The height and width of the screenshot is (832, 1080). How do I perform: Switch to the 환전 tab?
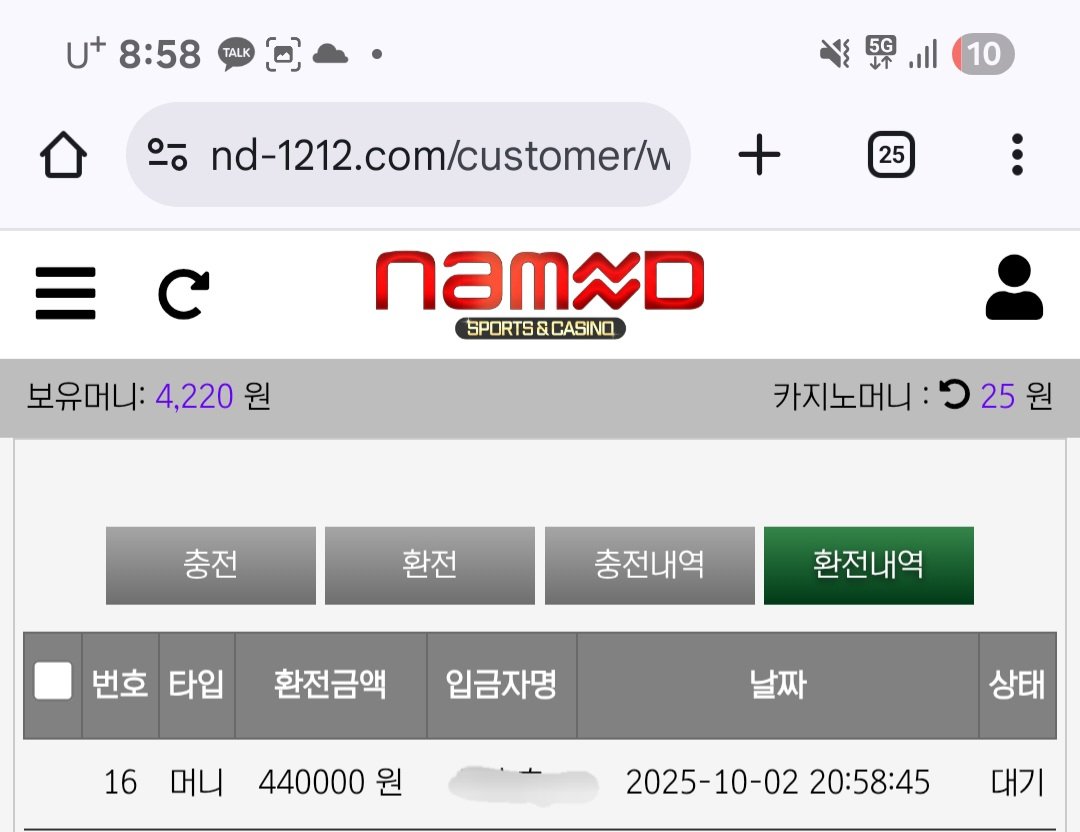429,565
